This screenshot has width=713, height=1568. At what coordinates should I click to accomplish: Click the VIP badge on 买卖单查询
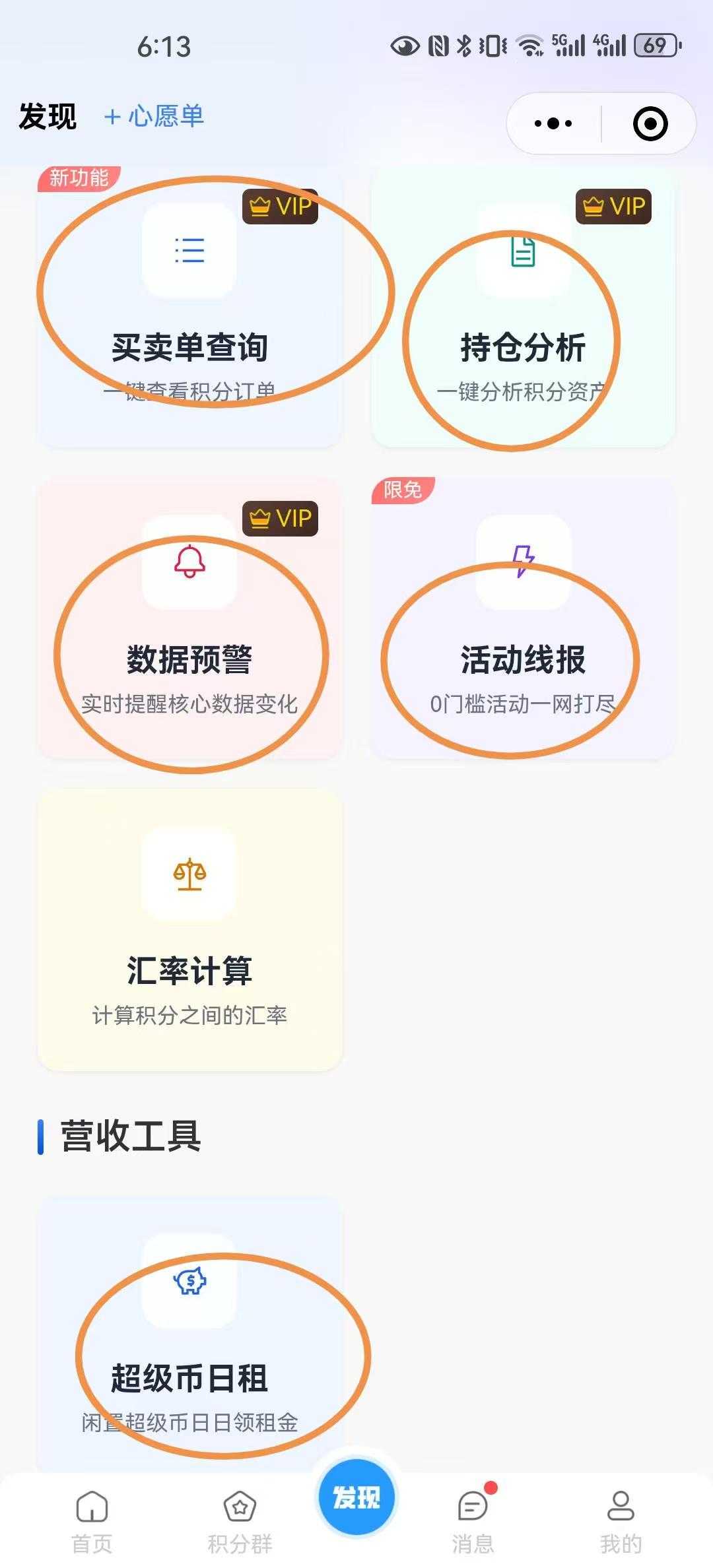coord(280,206)
